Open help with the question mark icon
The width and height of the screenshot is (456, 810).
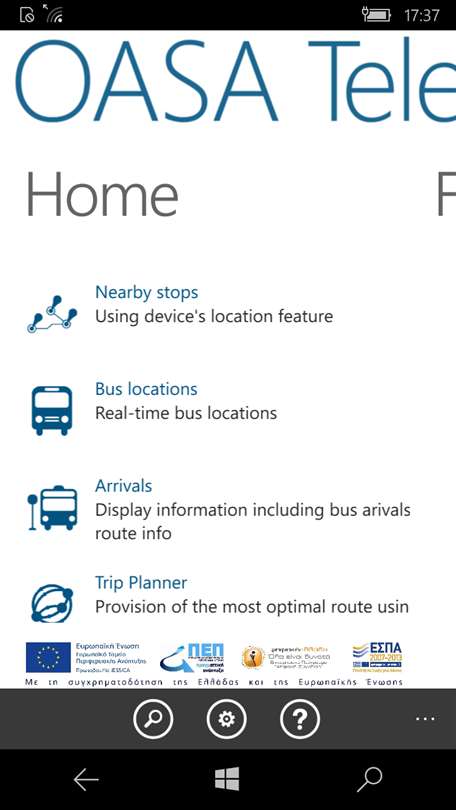[x=300, y=719]
